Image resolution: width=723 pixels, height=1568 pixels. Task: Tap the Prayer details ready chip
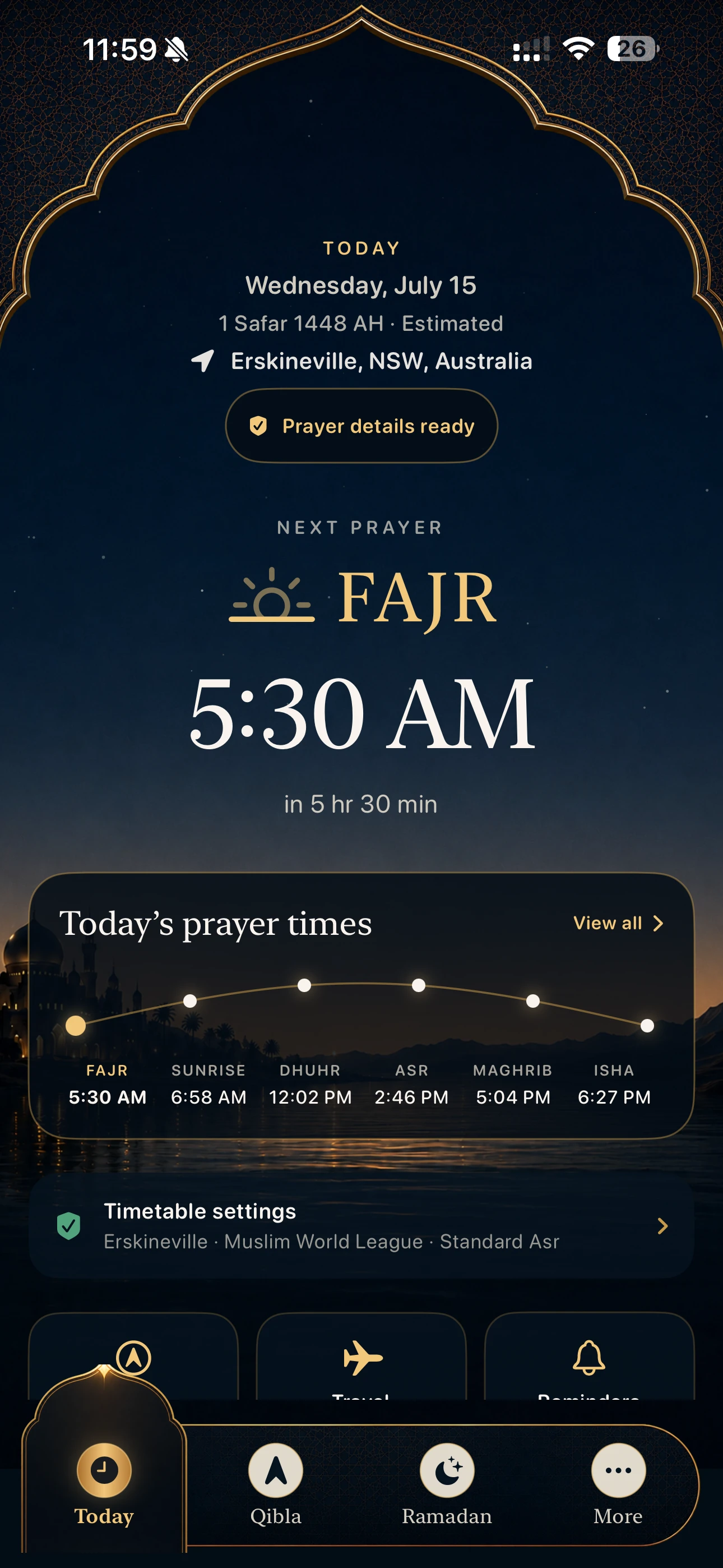(361, 426)
